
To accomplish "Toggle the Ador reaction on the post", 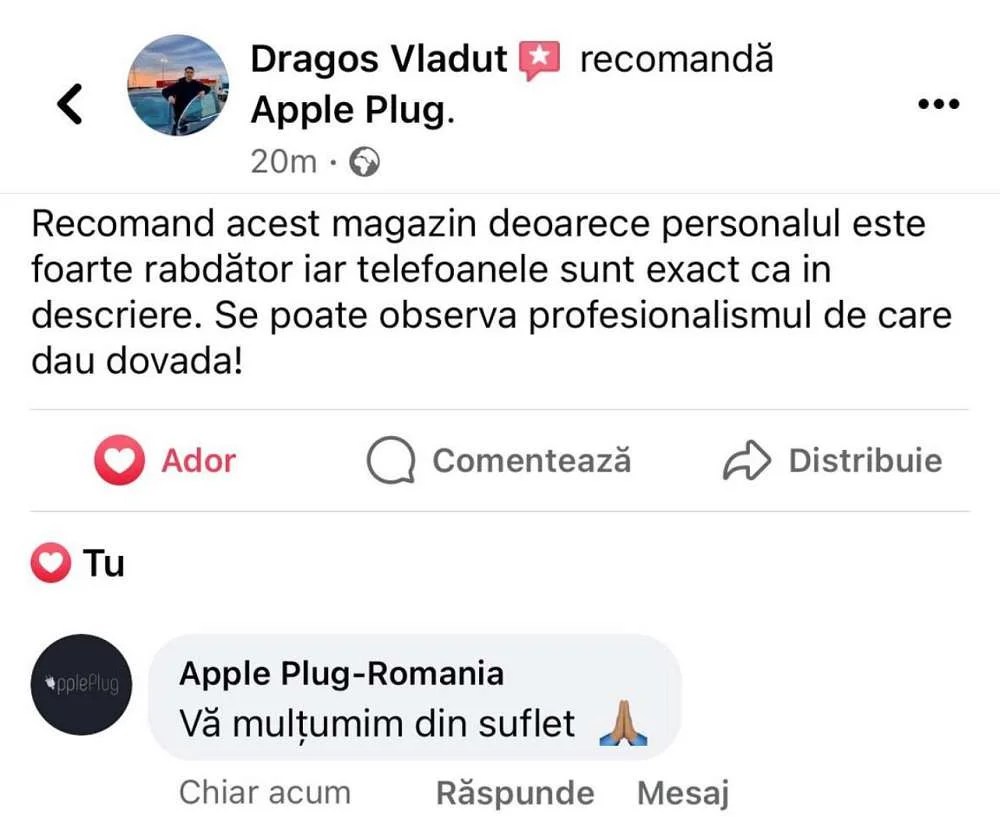I will click(166, 461).
